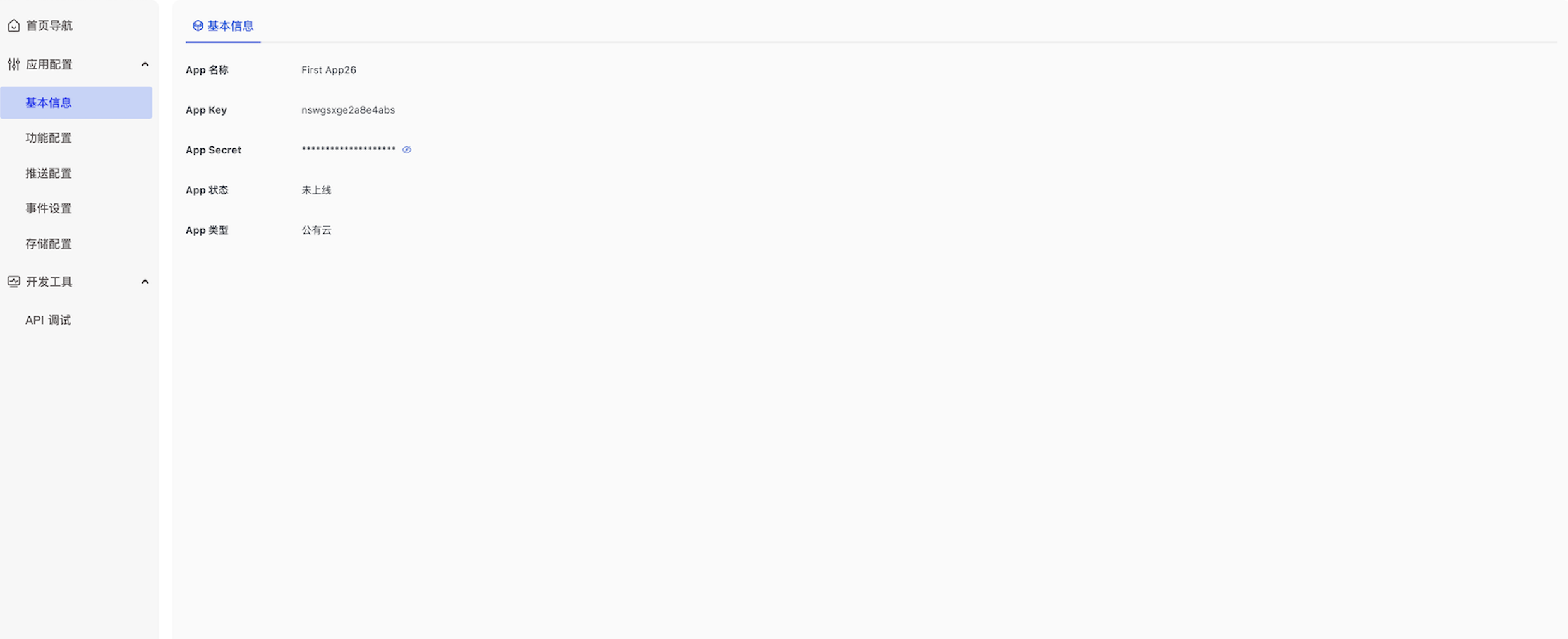Open 存储配置 page
The image size is (1568, 639).
(x=49, y=244)
